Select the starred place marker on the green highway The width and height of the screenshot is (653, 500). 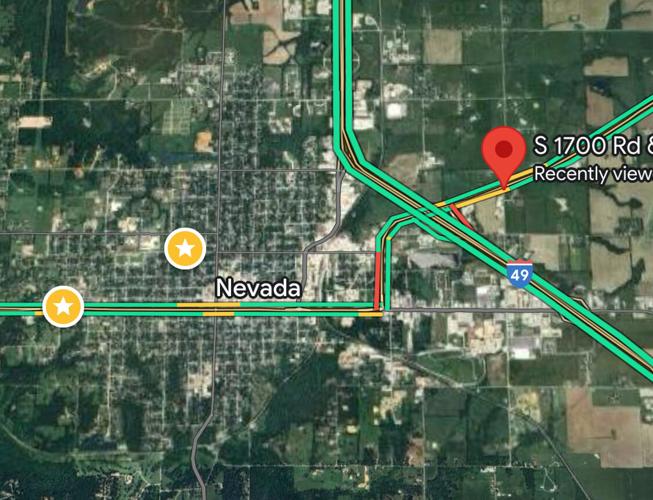pos(63,306)
